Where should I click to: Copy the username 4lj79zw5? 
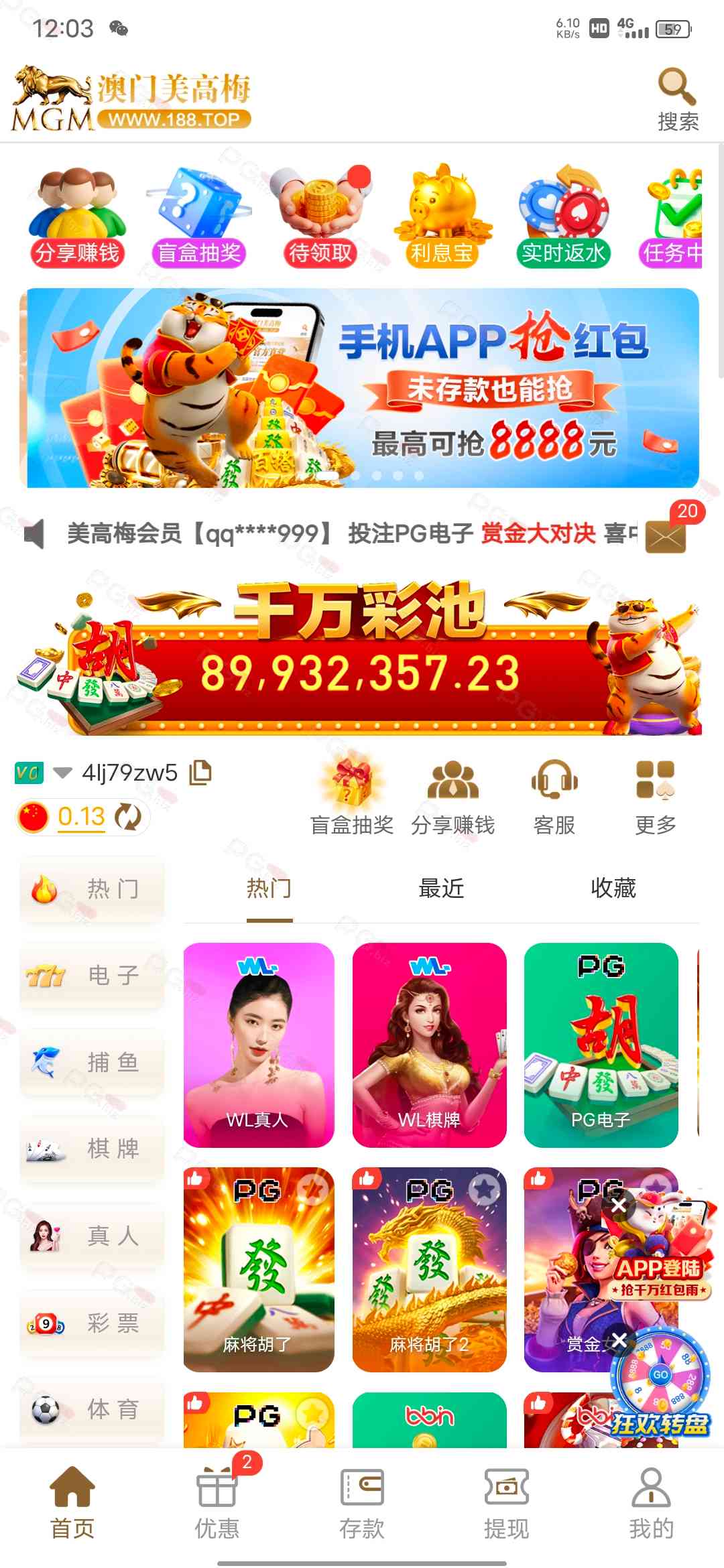coord(200,772)
